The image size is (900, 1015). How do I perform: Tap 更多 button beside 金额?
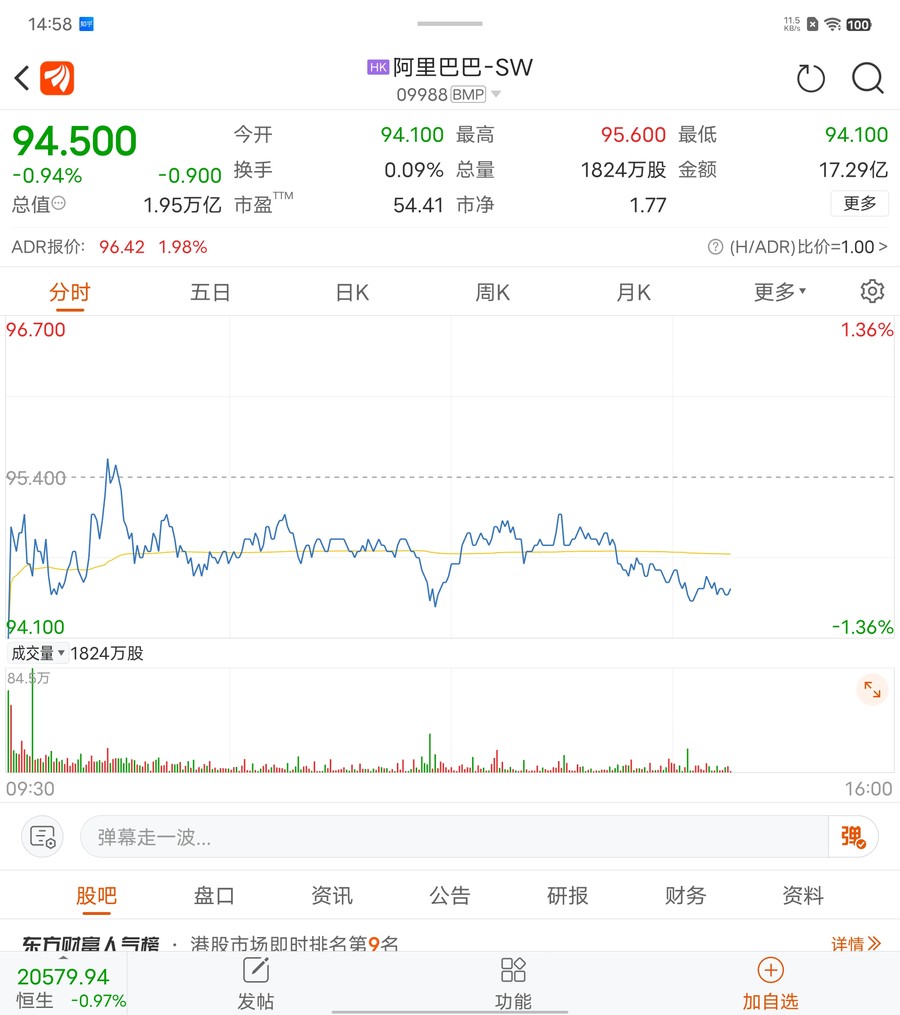(x=859, y=203)
